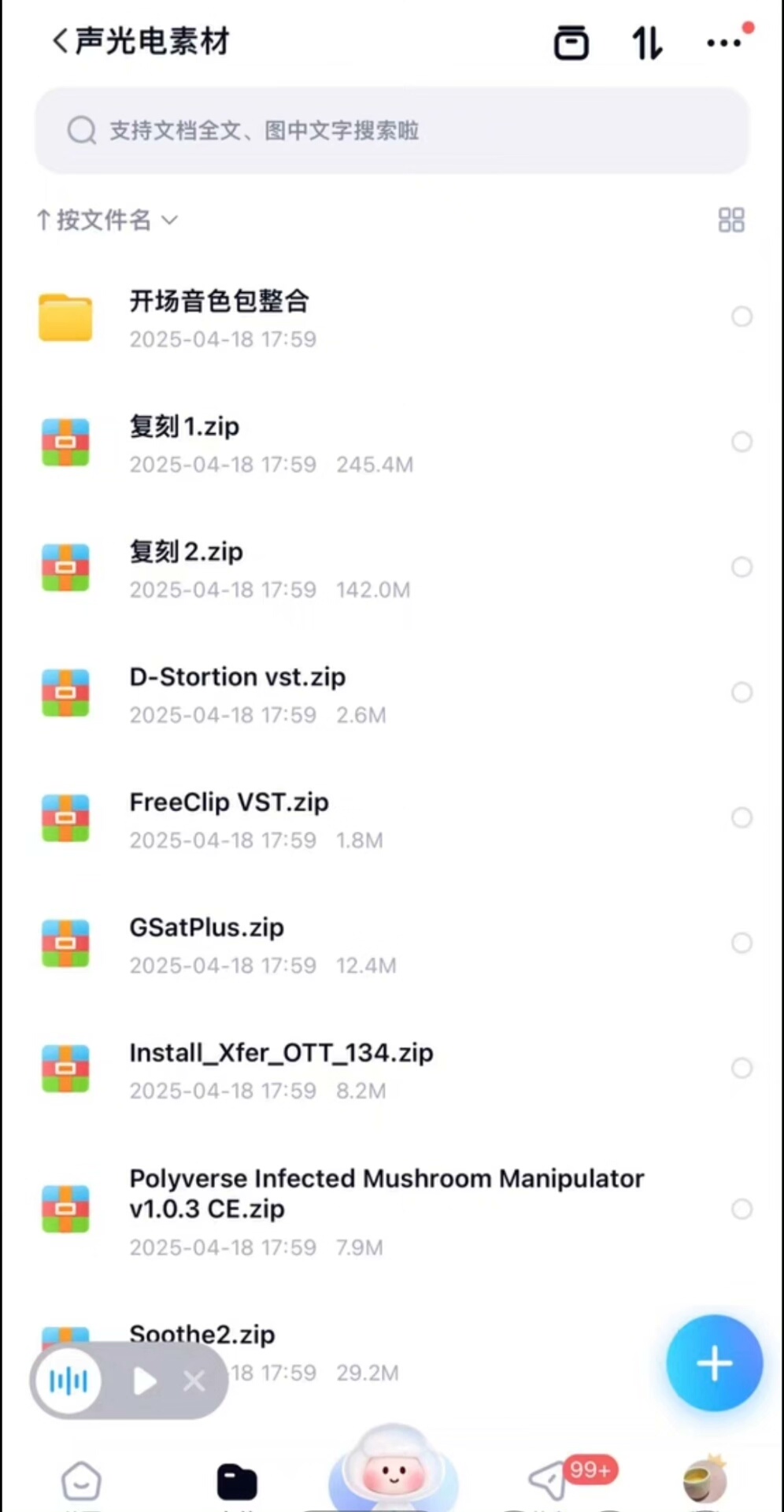Select the checkbox for FreeClip VST.zip
Screen dimensions: 784x1512
click(741, 817)
